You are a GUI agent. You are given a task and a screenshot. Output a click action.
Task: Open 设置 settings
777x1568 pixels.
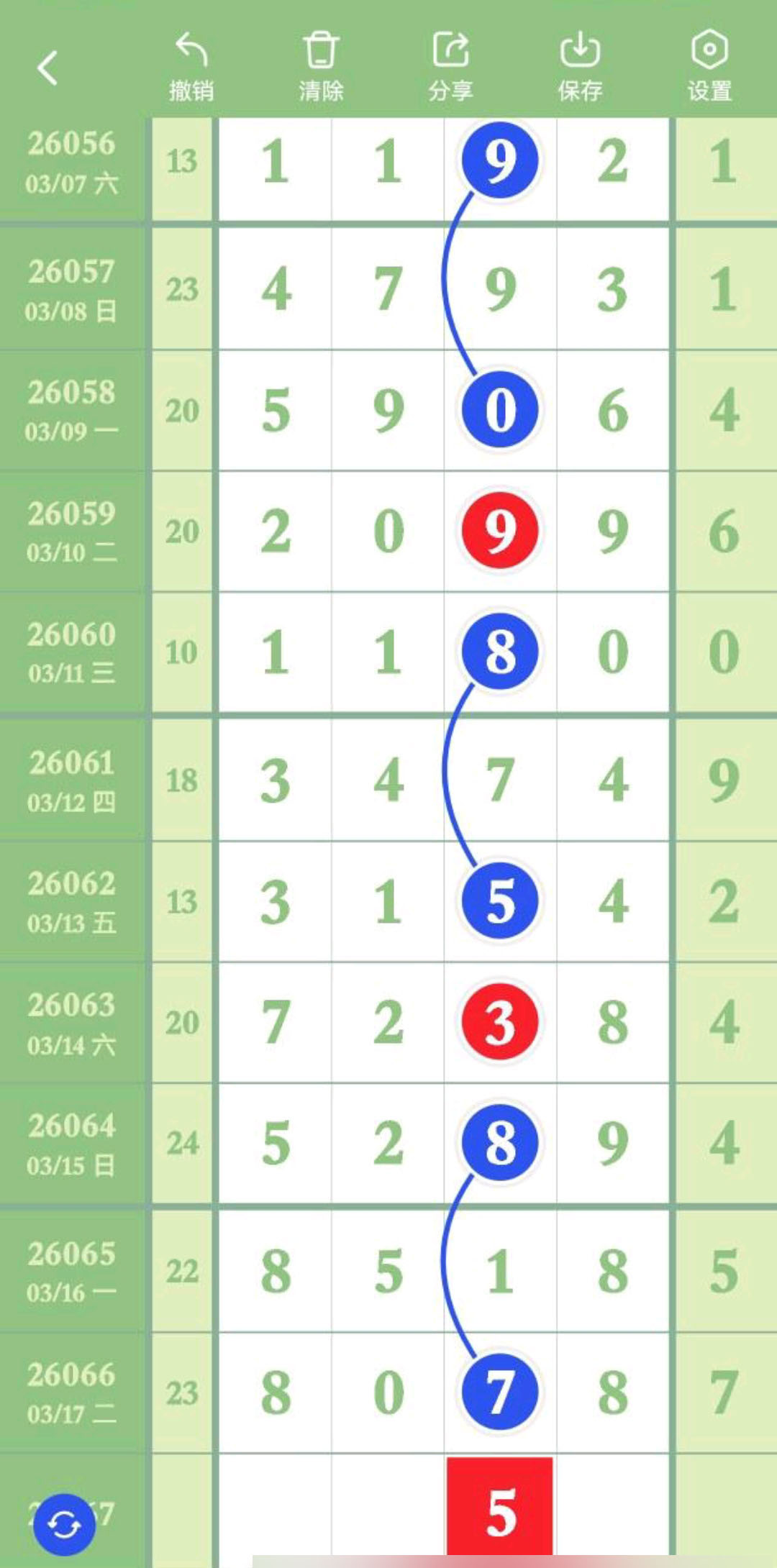709,68
